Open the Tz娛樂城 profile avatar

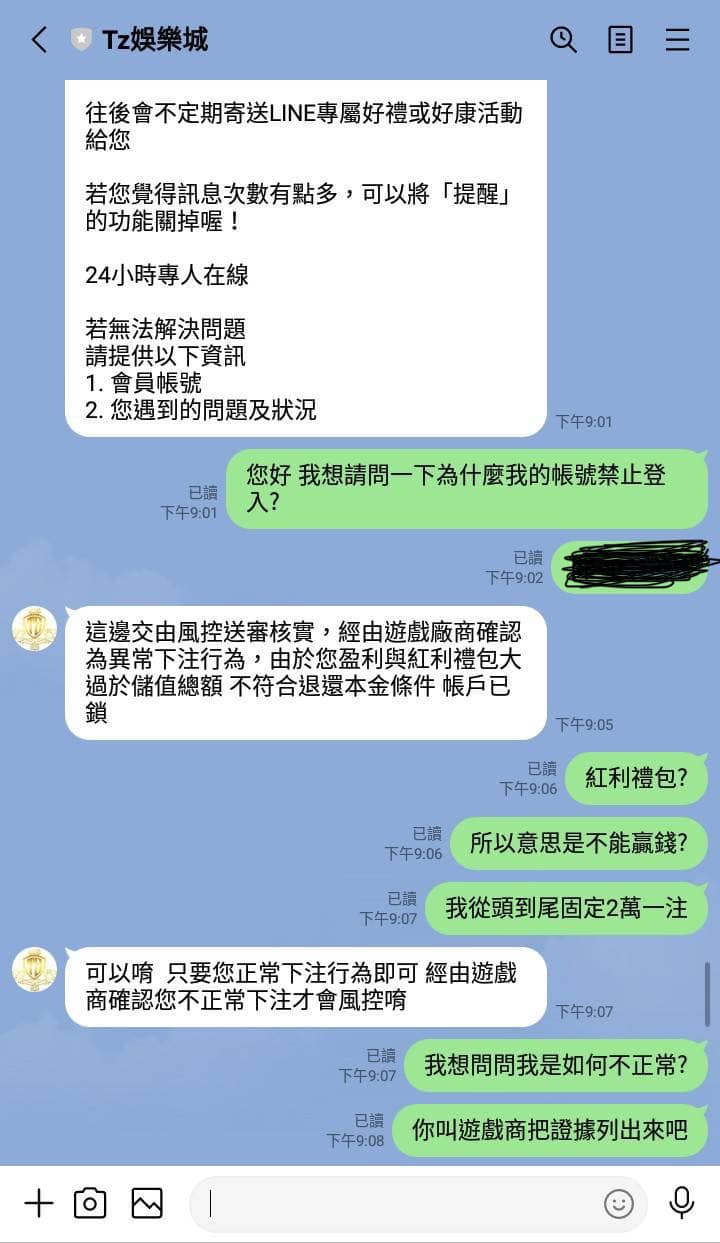tap(34, 628)
